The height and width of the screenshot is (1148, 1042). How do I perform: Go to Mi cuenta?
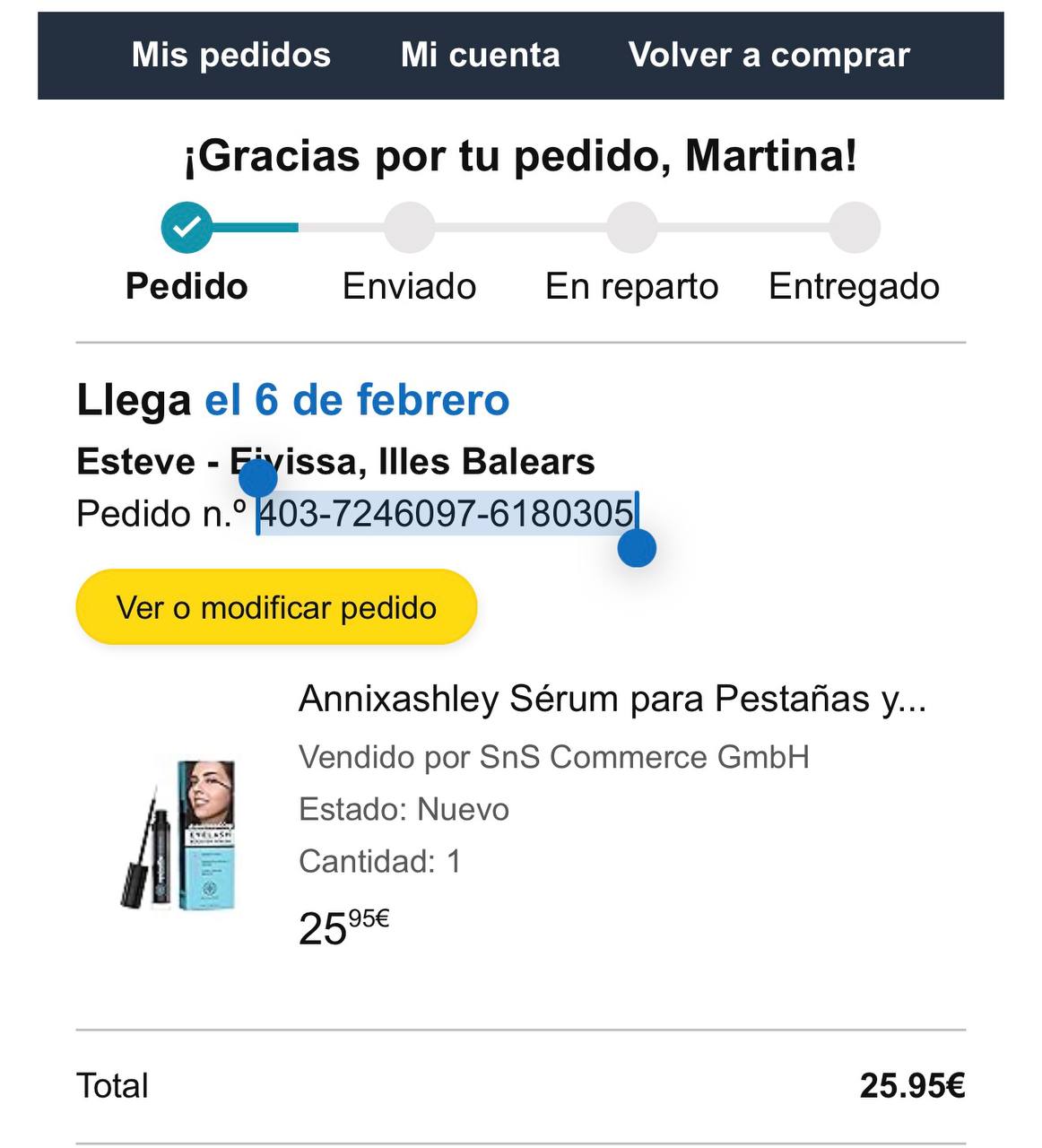point(480,56)
